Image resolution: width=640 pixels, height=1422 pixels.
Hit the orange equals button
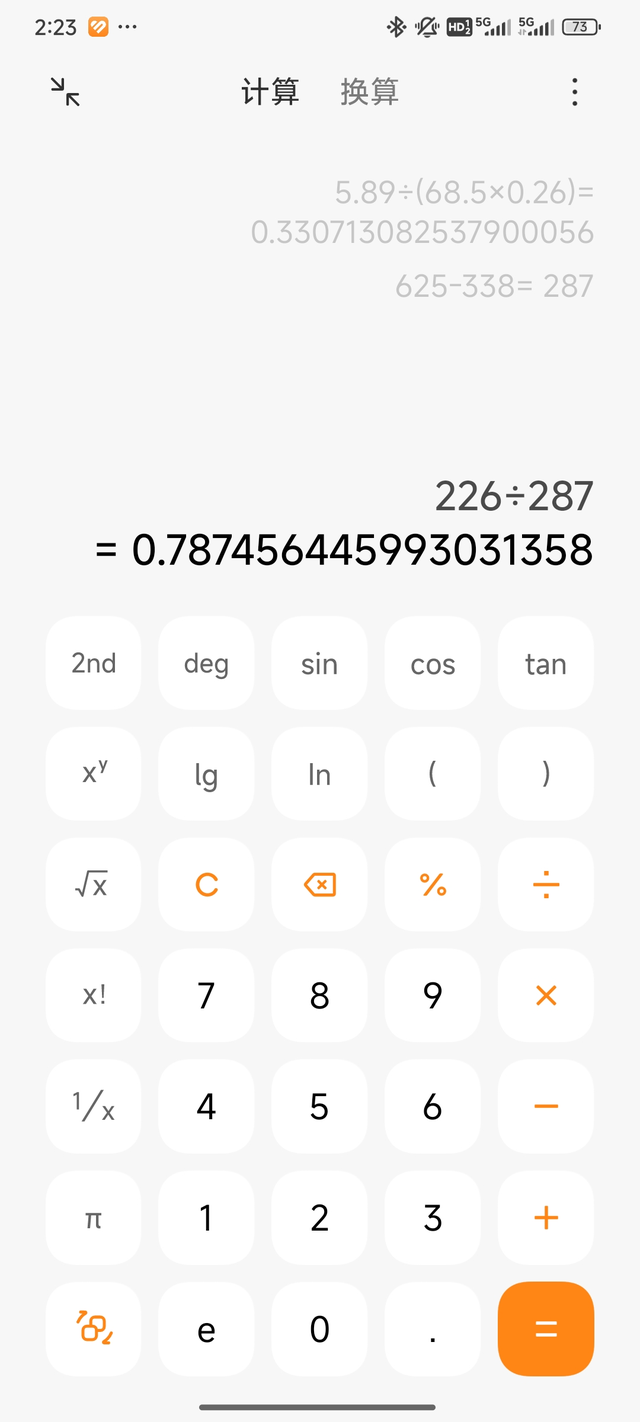coord(545,1329)
